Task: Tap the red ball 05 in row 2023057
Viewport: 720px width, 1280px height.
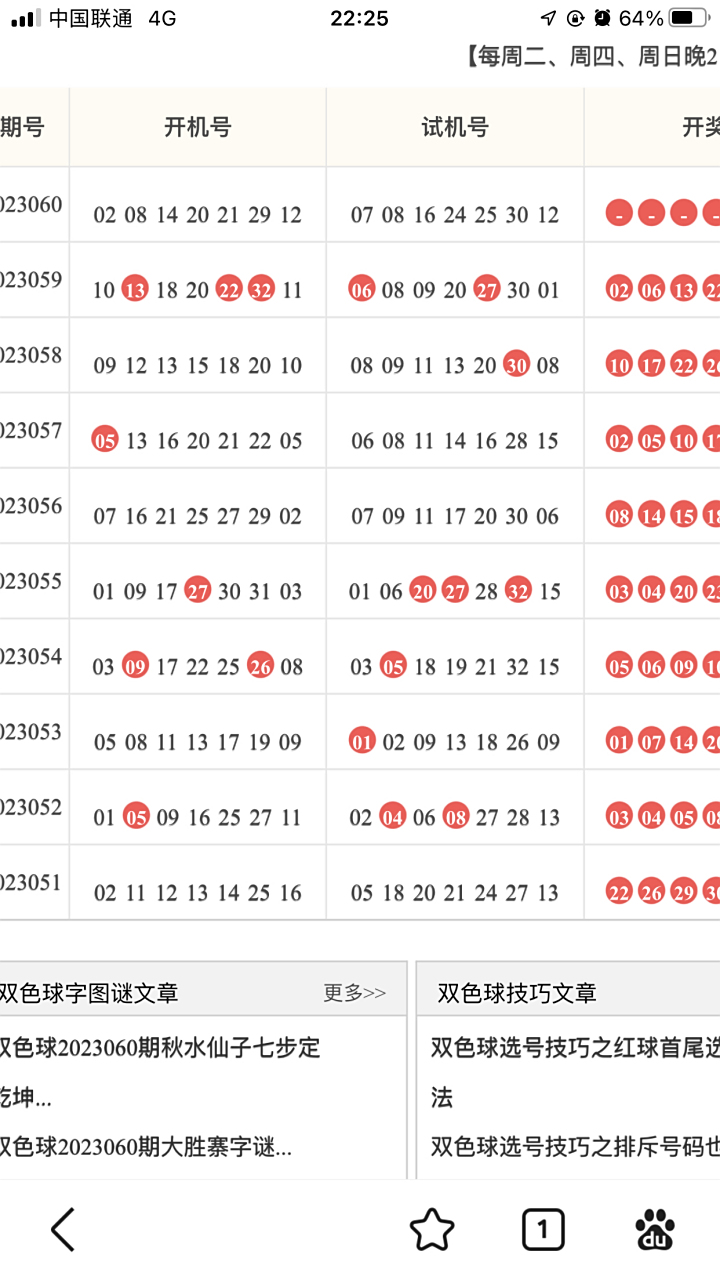Action: (x=104, y=439)
